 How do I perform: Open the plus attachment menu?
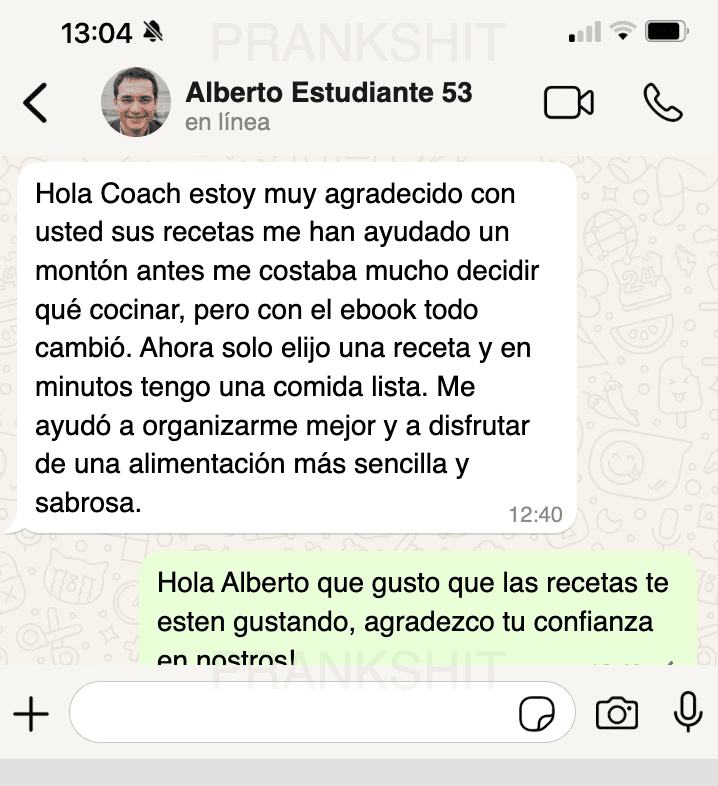pyautogui.click(x=31, y=714)
